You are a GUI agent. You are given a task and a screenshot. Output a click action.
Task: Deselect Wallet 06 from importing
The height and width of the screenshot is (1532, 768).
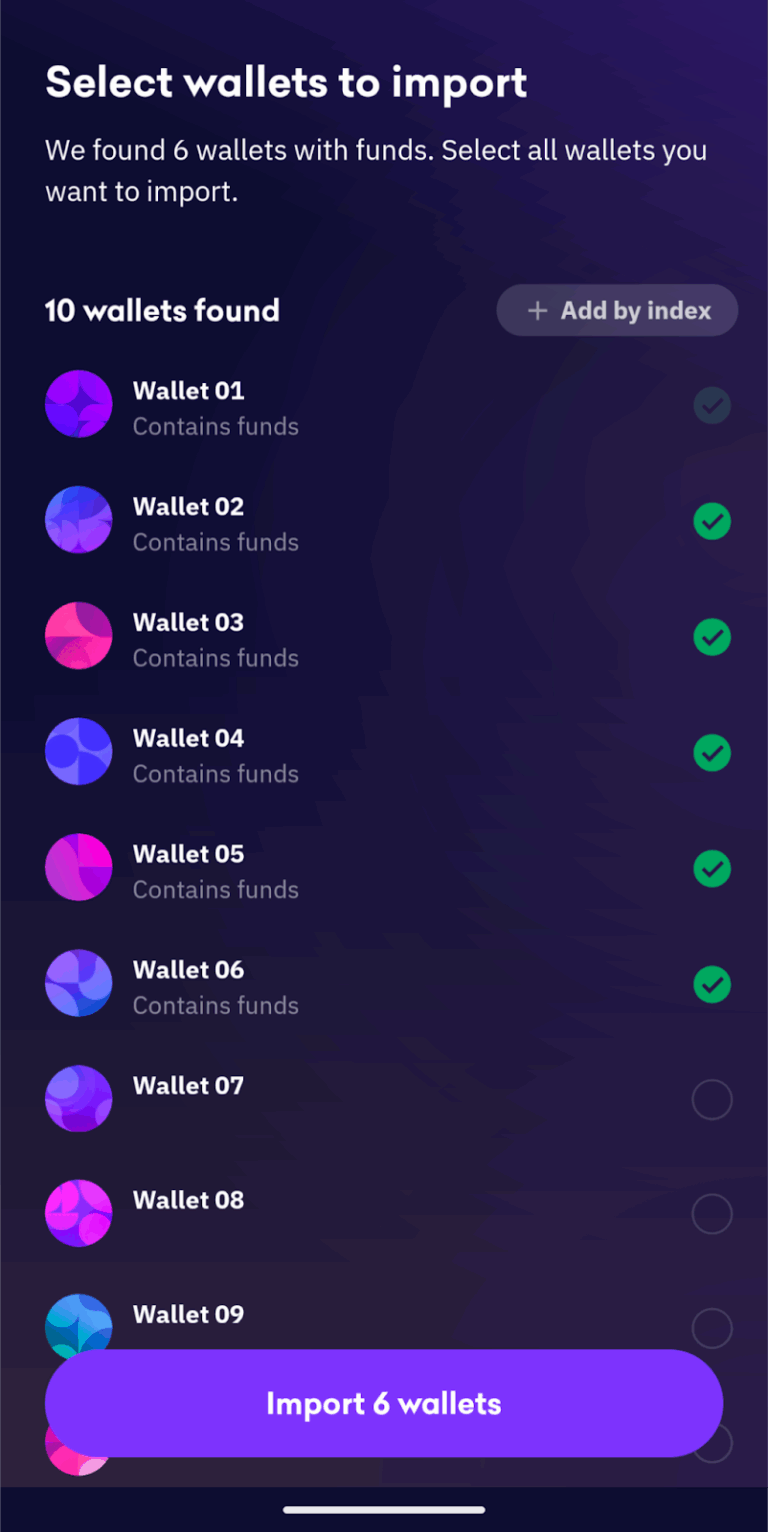pos(711,983)
